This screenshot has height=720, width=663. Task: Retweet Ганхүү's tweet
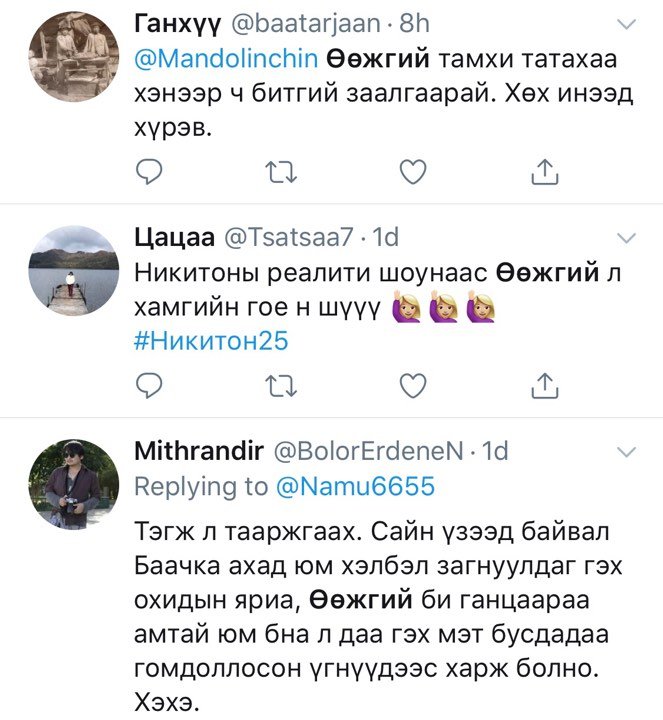(x=276, y=173)
